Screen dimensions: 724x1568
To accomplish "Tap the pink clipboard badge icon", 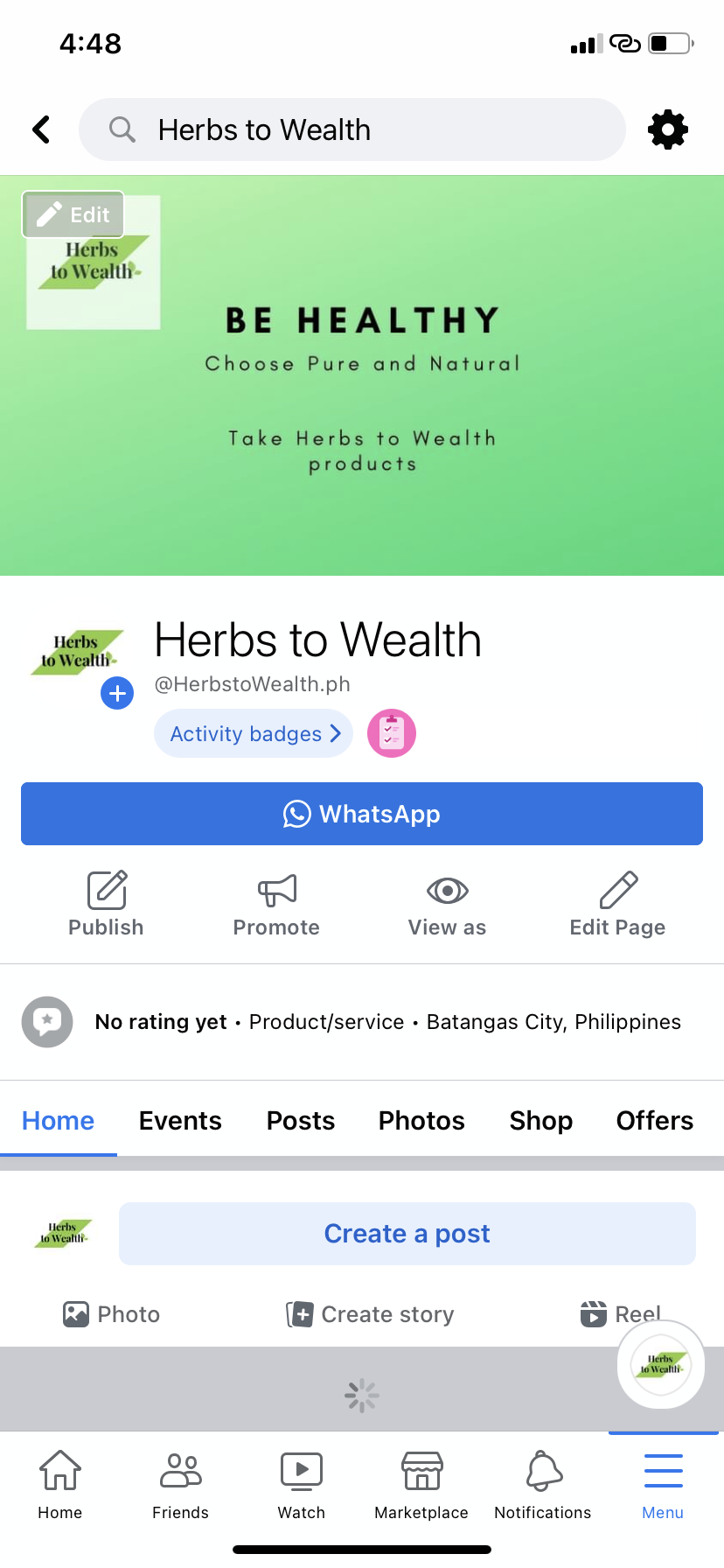I will [x=391, y=733].
